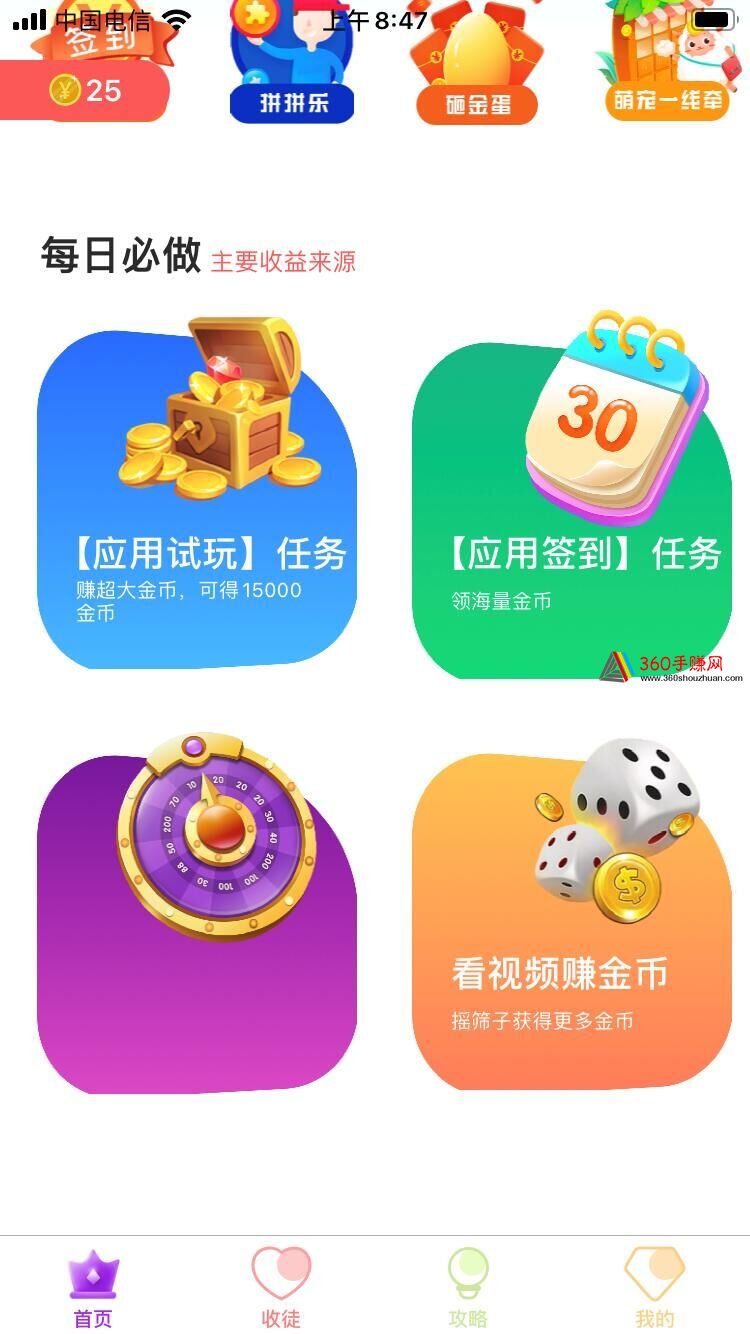Open the 萌宠一线牵 game
Screen dimensions: 750x1334
click(667, 62)
